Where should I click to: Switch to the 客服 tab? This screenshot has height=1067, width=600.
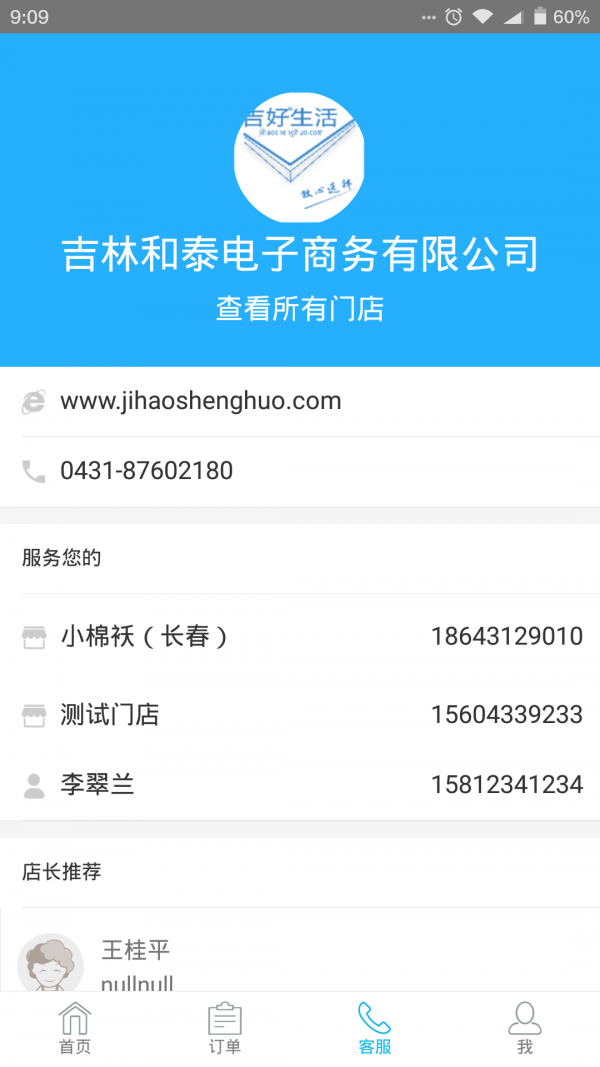[375, 1029]
